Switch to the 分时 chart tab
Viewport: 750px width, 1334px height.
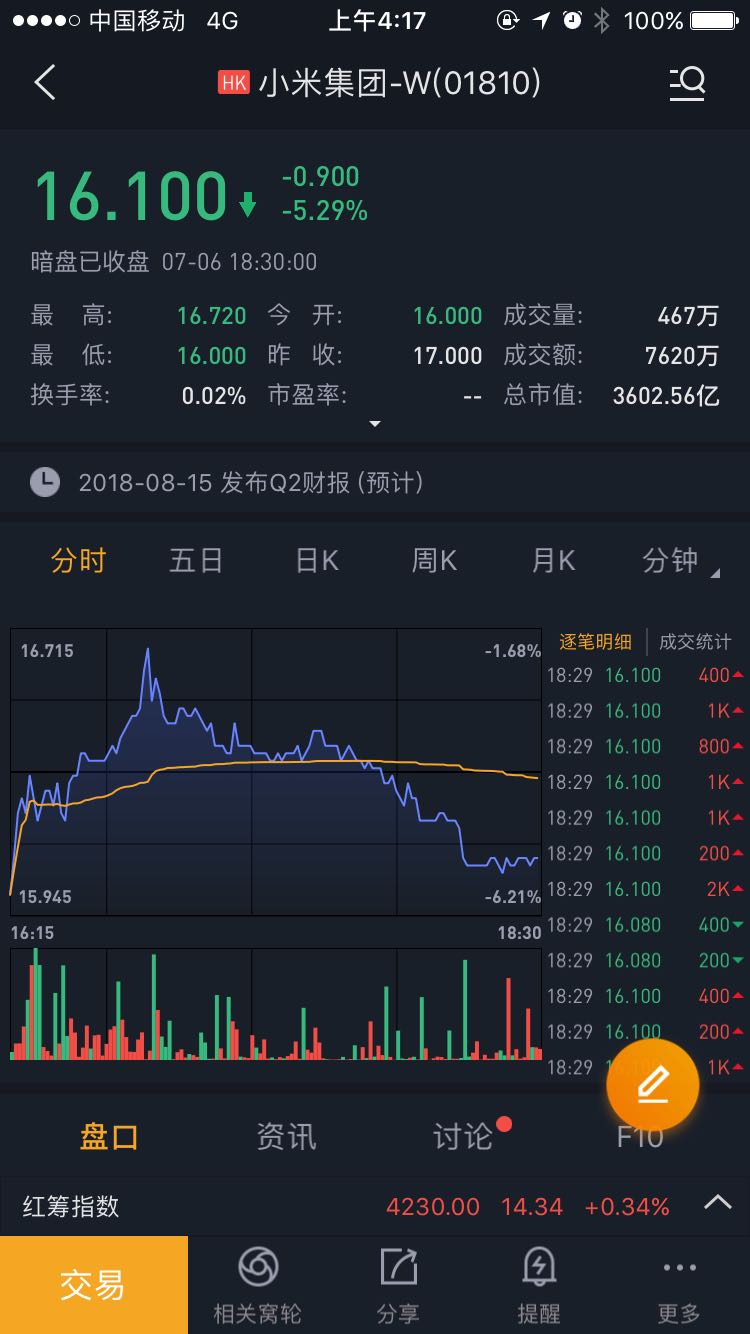pyautogui.click(x=78, y=561)
